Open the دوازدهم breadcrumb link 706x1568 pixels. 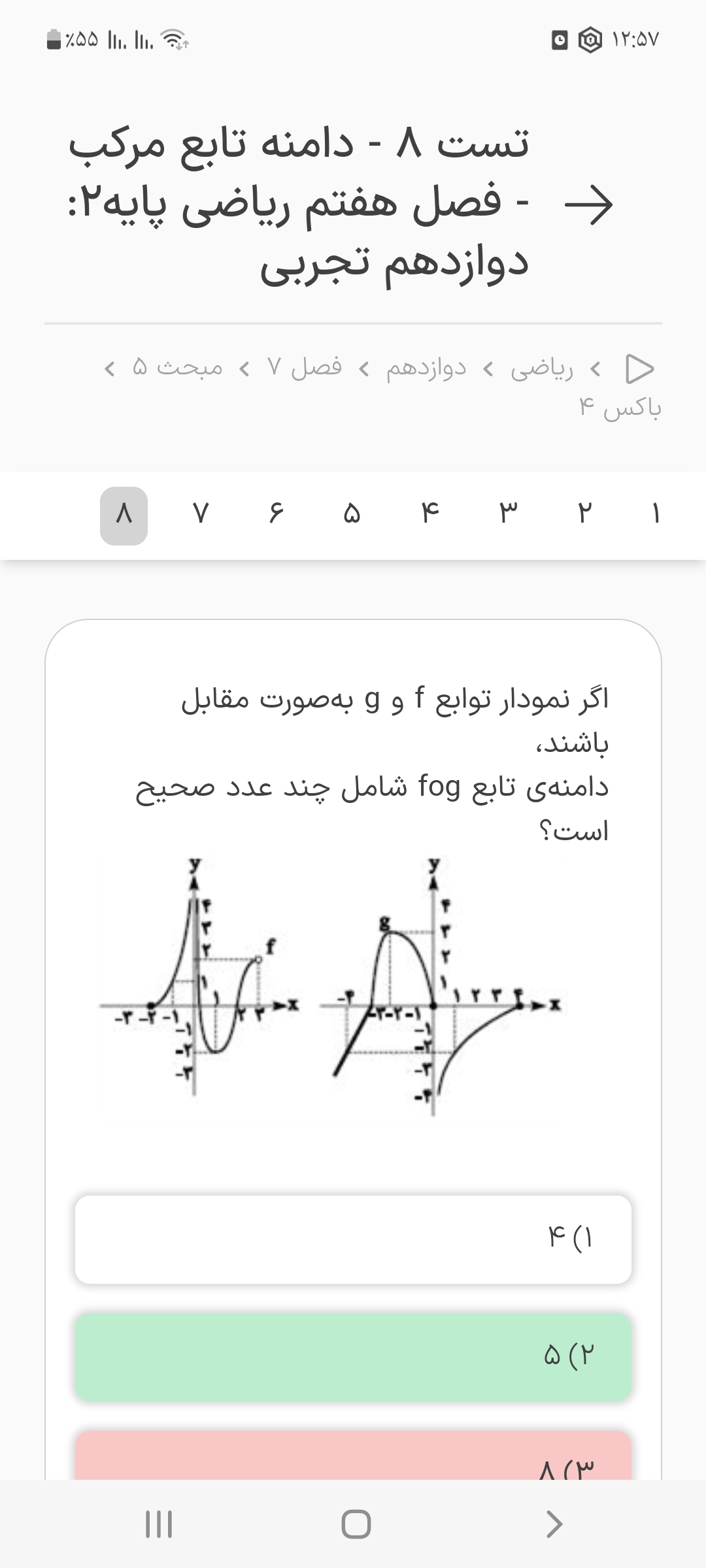[426, 369]
